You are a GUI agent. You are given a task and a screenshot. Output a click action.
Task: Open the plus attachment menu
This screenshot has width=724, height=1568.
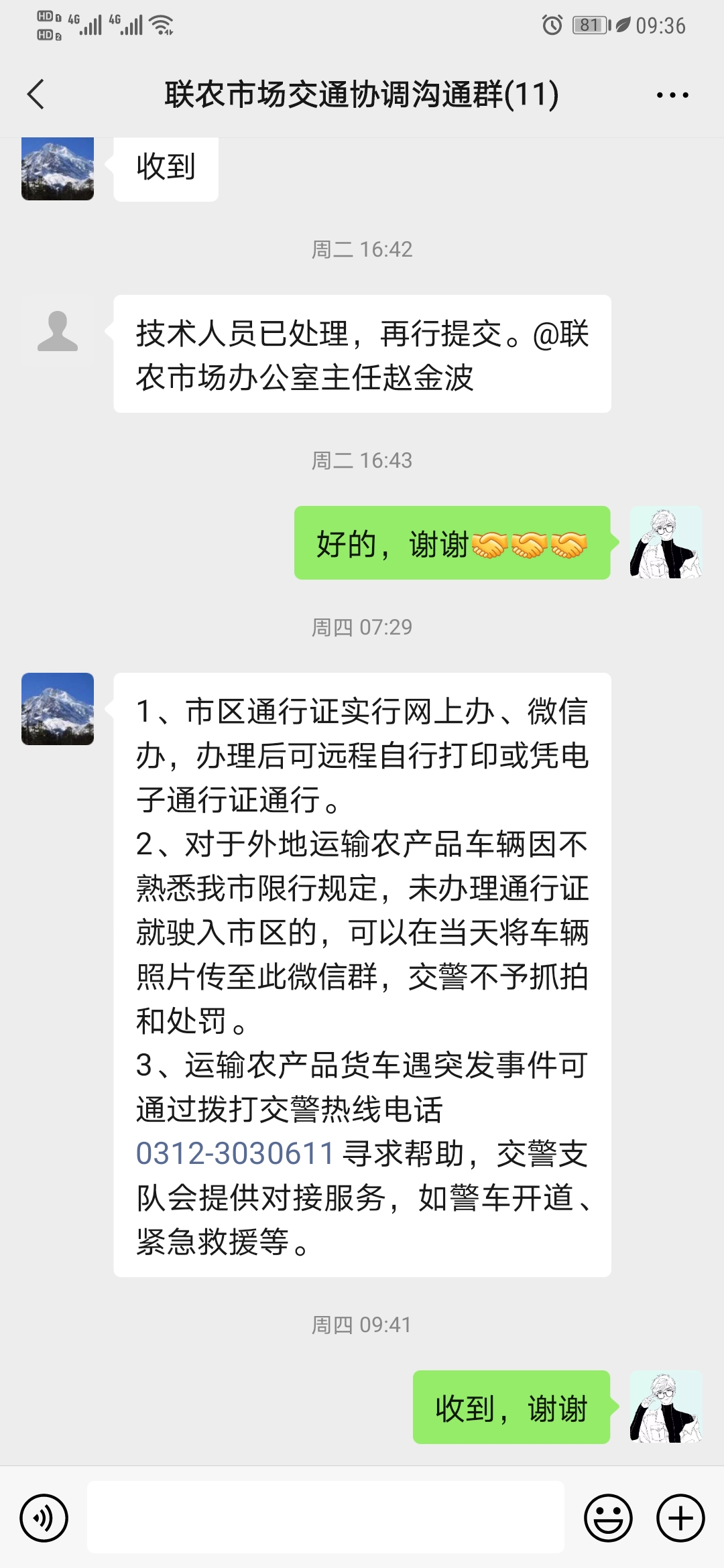coord(680,1518)
